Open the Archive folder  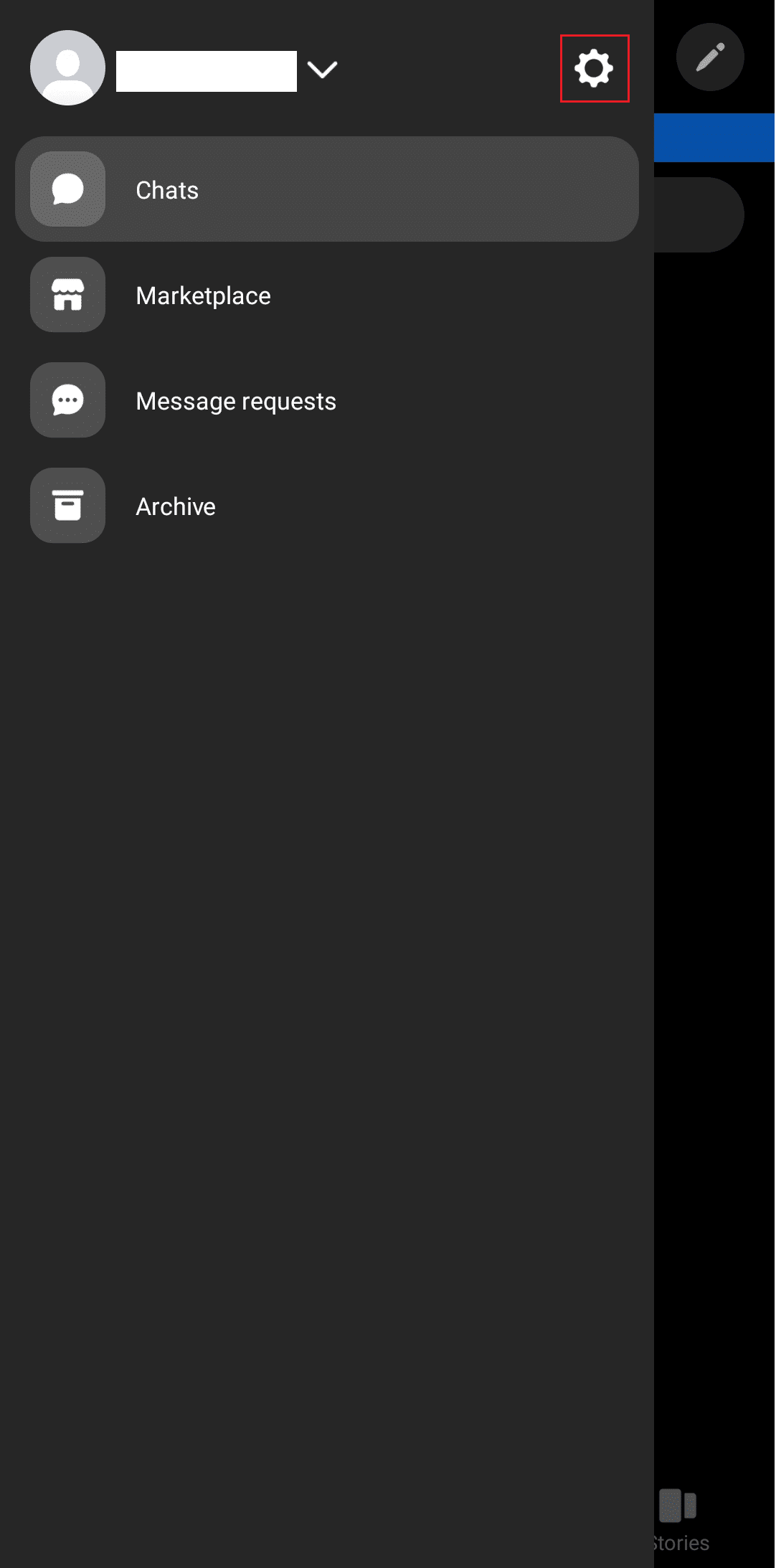coord(176,506)
